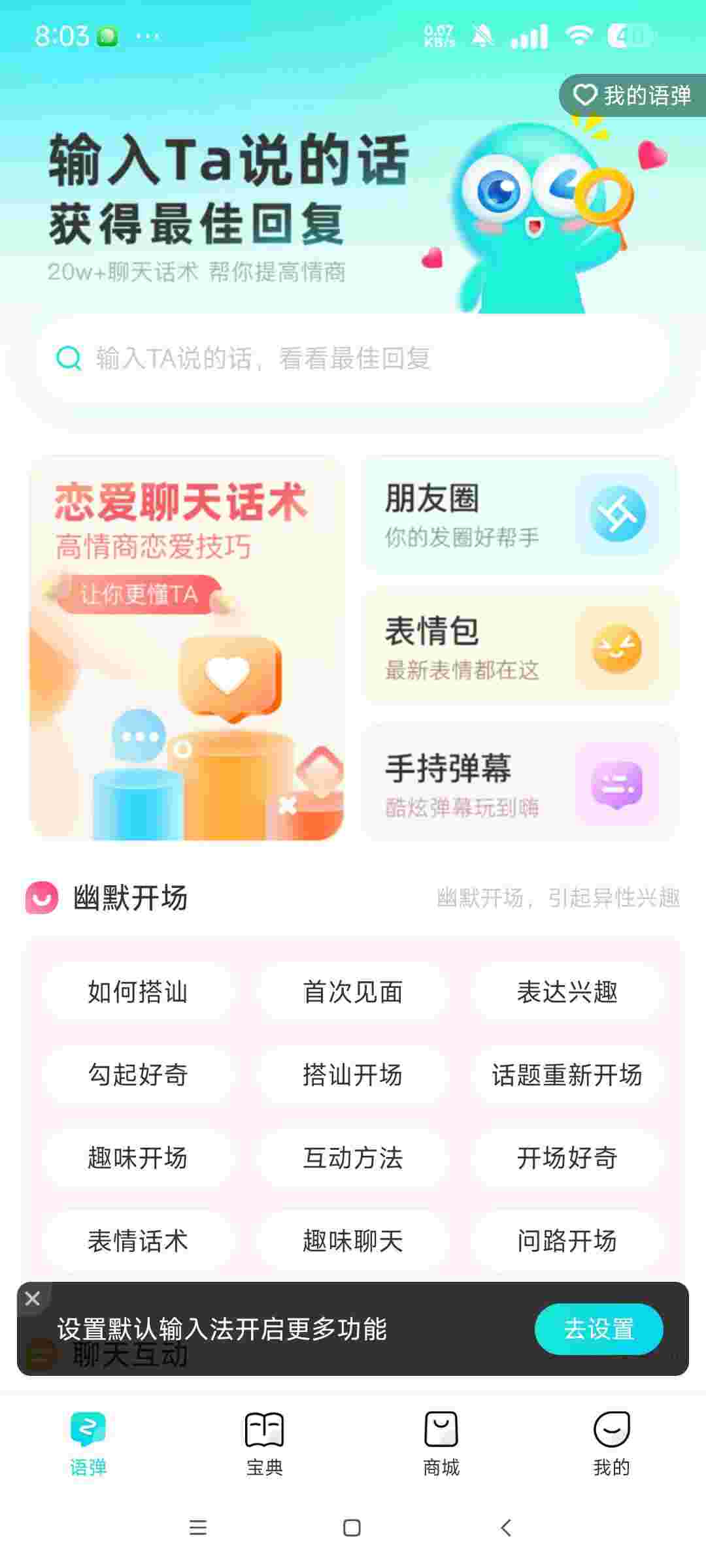Select the 表达兴趣 chip
Viewport: 706px width, 1568px height.
(x=567, y=992)
